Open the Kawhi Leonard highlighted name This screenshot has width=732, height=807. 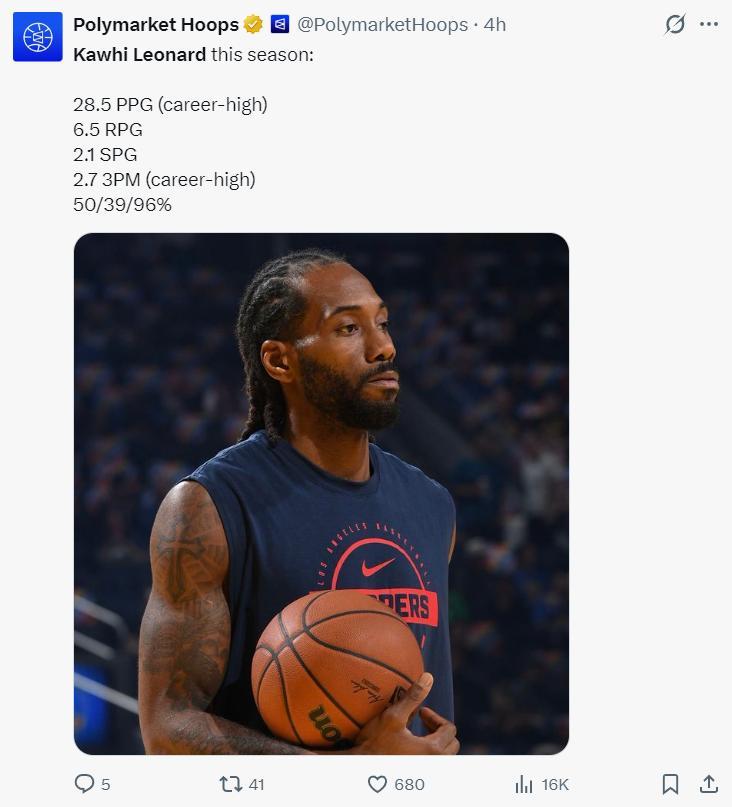(139, 54)
